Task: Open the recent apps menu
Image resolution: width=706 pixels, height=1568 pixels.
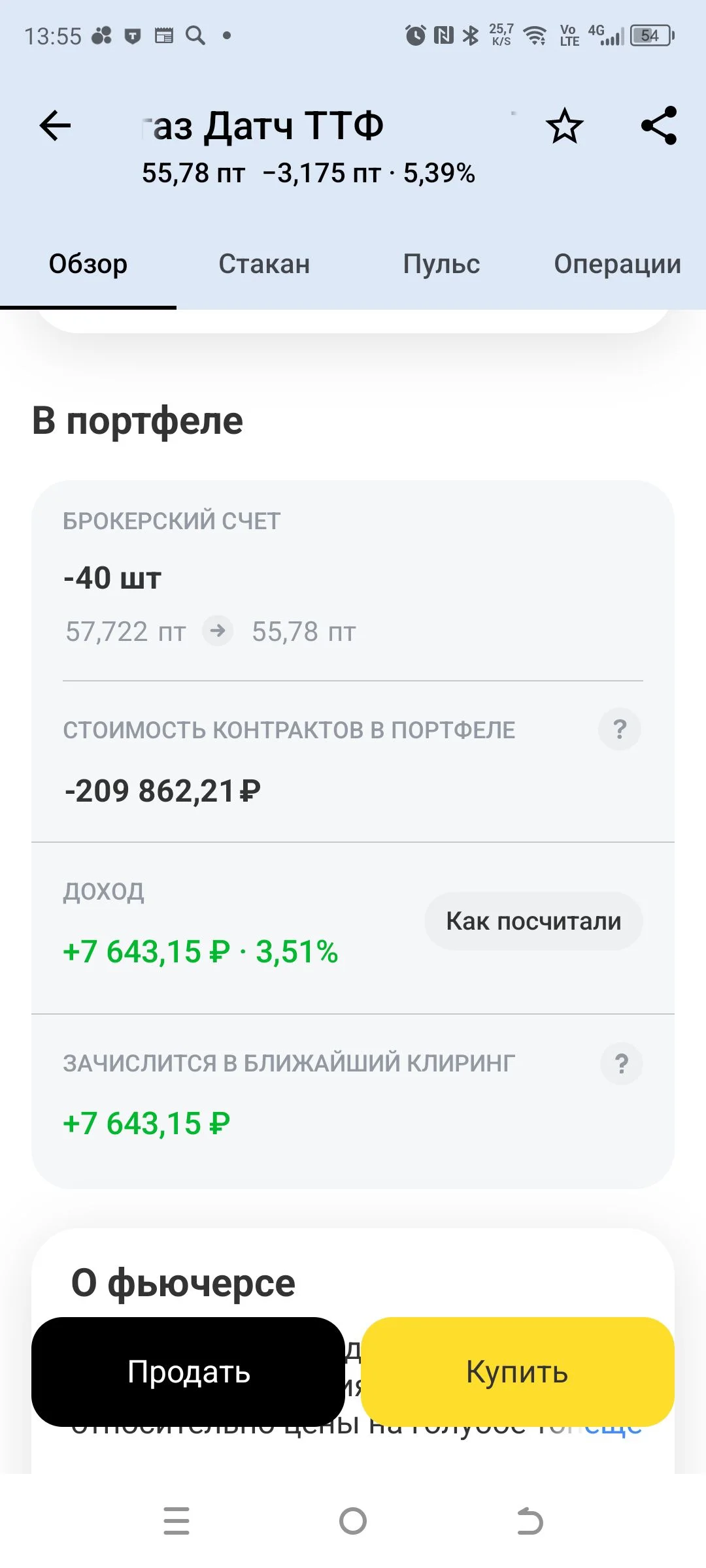Action: click(x=176, y=1521)
